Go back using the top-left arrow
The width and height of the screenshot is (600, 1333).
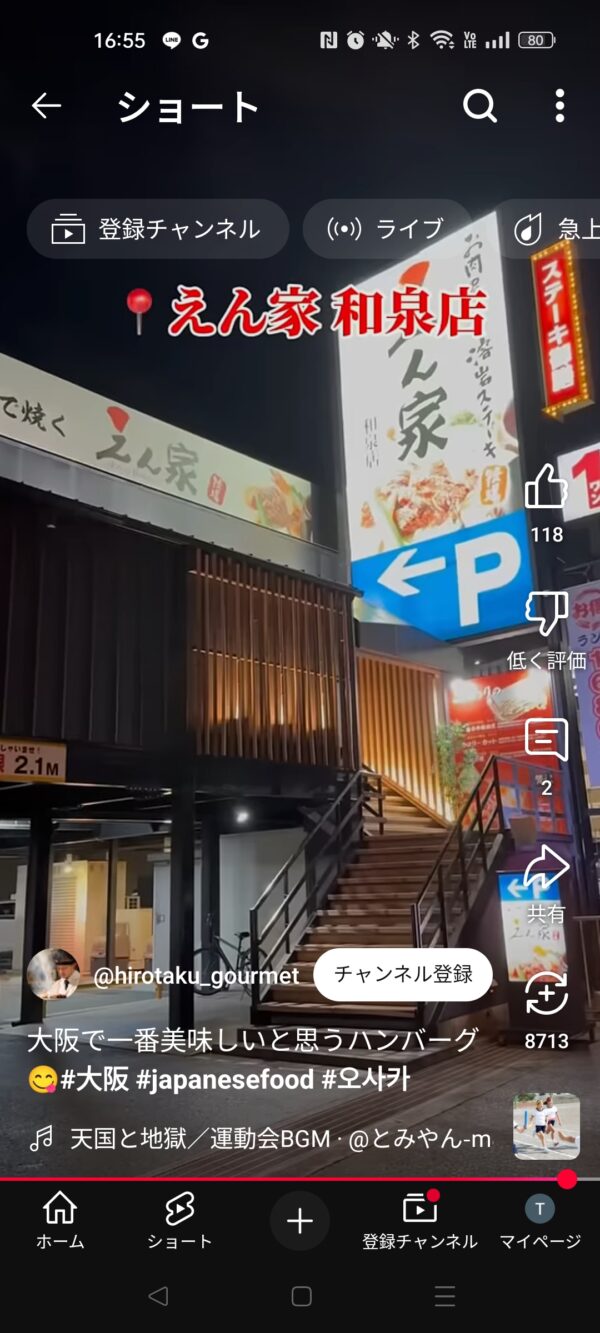pos(46,106)
